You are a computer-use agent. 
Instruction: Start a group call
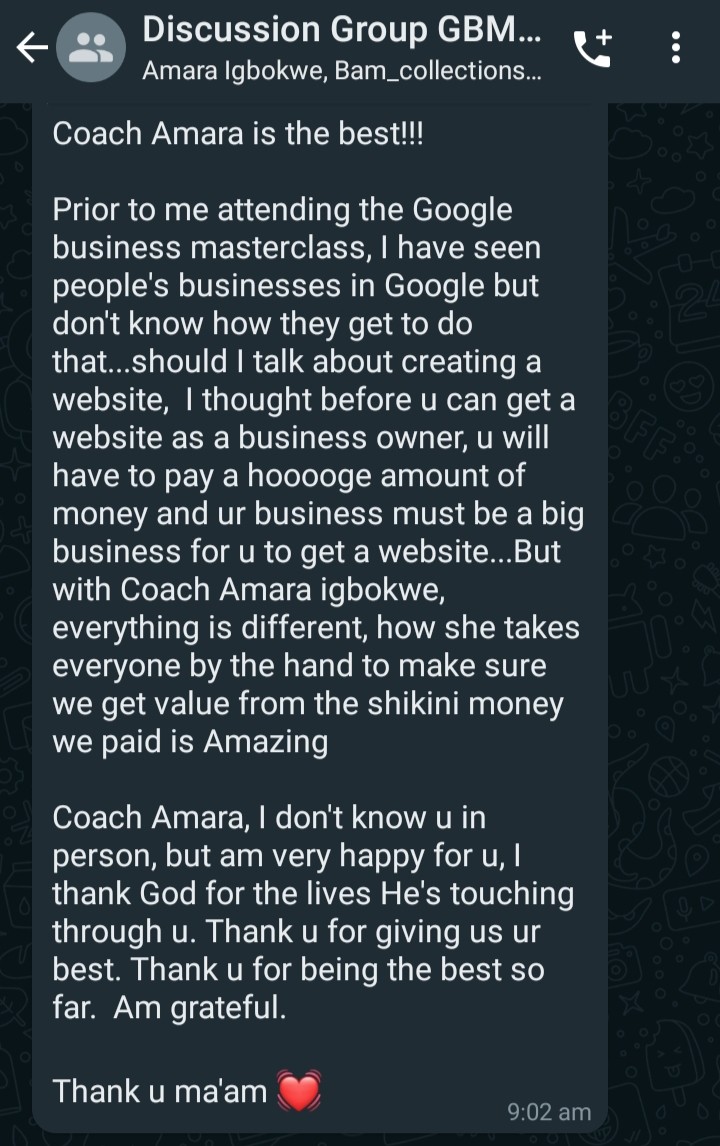click(592, 48)
